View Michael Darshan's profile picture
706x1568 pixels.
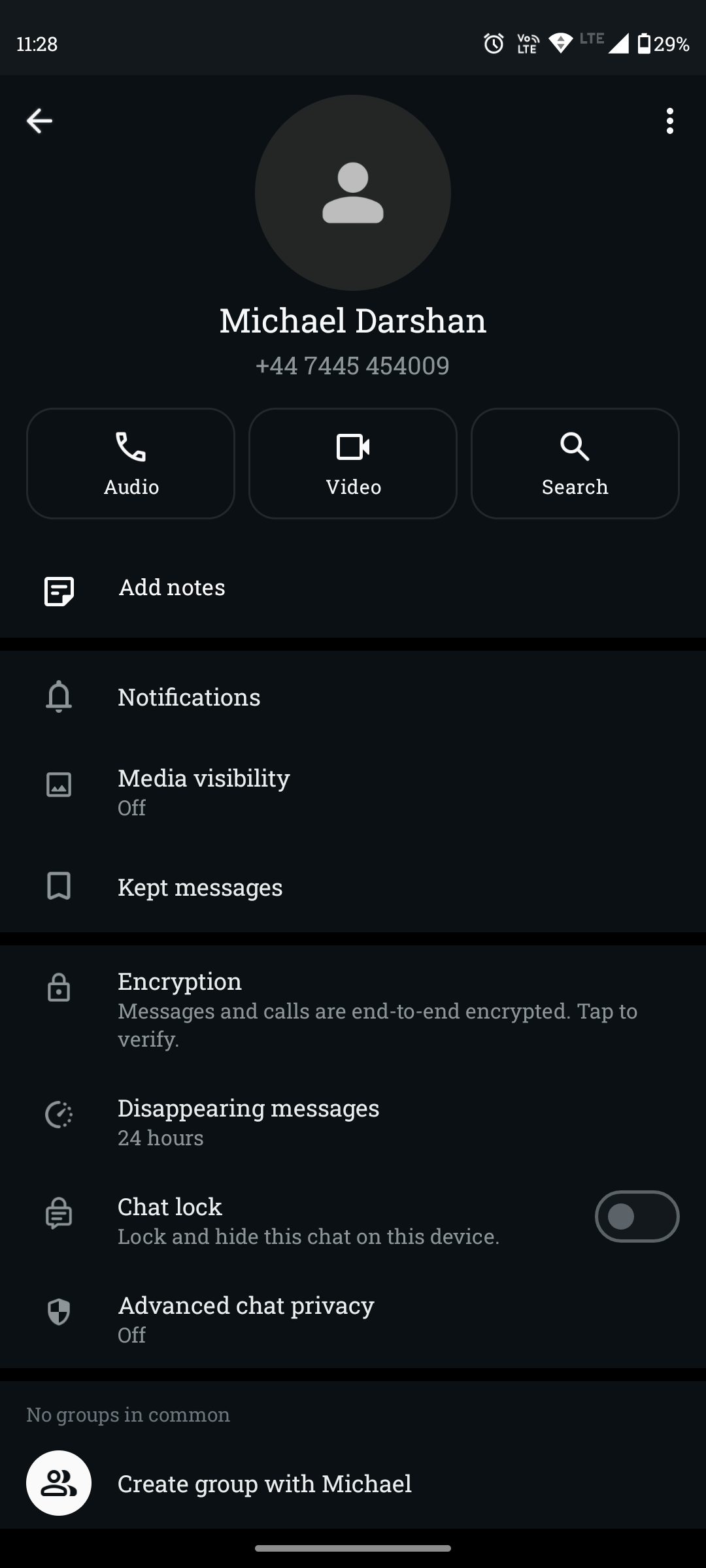coord(353,193)
